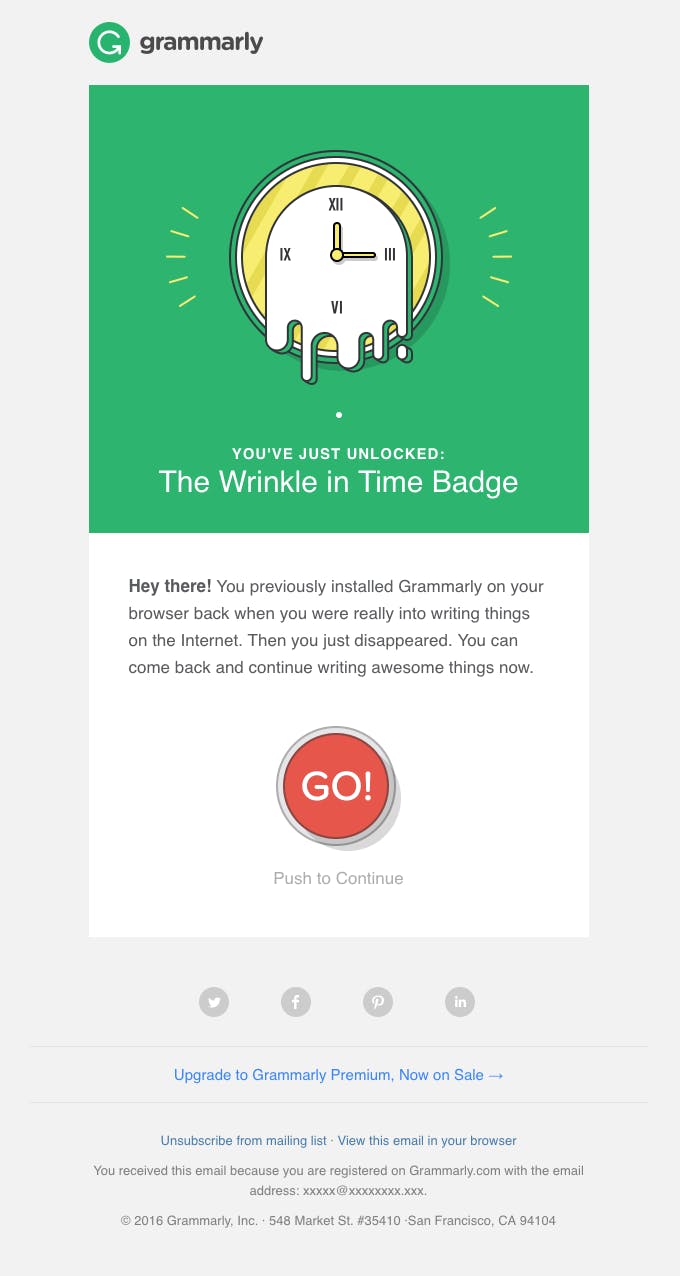The width and height of the screenshot is (680, 1276).
Task: View this email in your browser
Action: tap(427, 1140)
